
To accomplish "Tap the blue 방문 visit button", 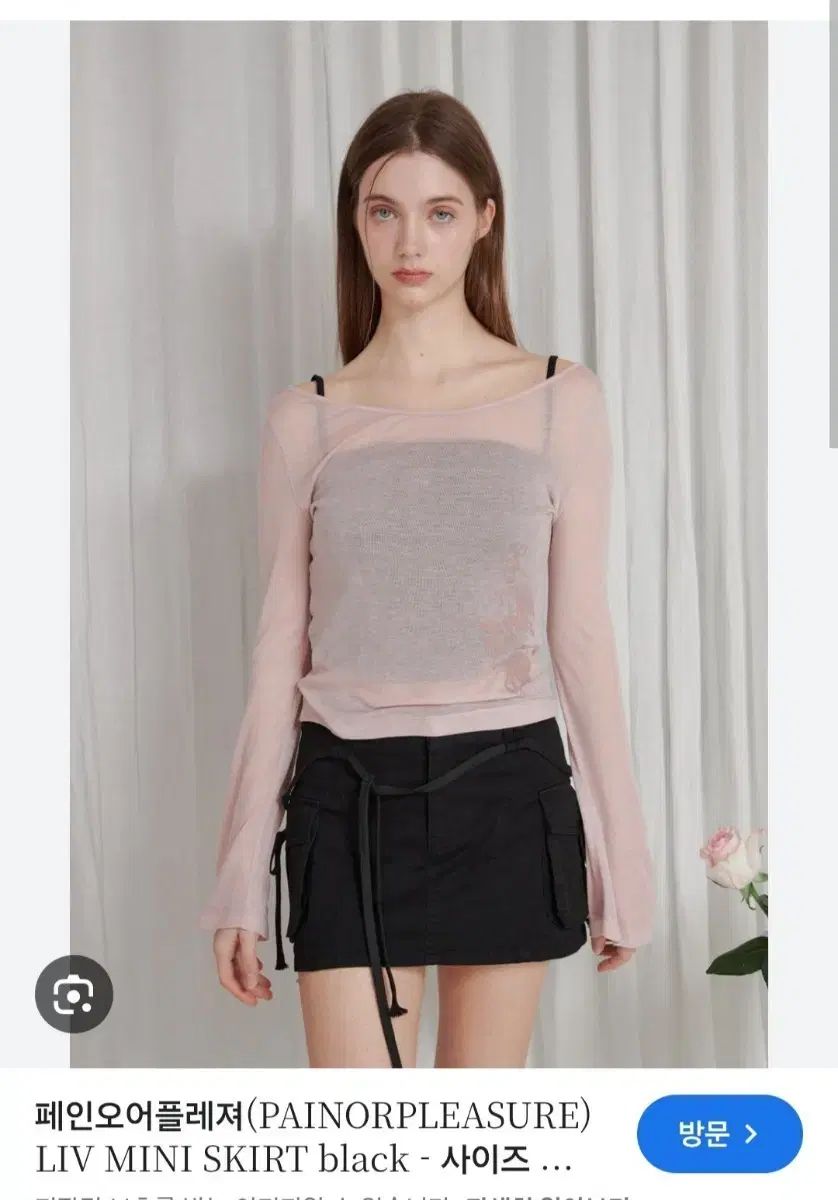I will pos(719,1134).
